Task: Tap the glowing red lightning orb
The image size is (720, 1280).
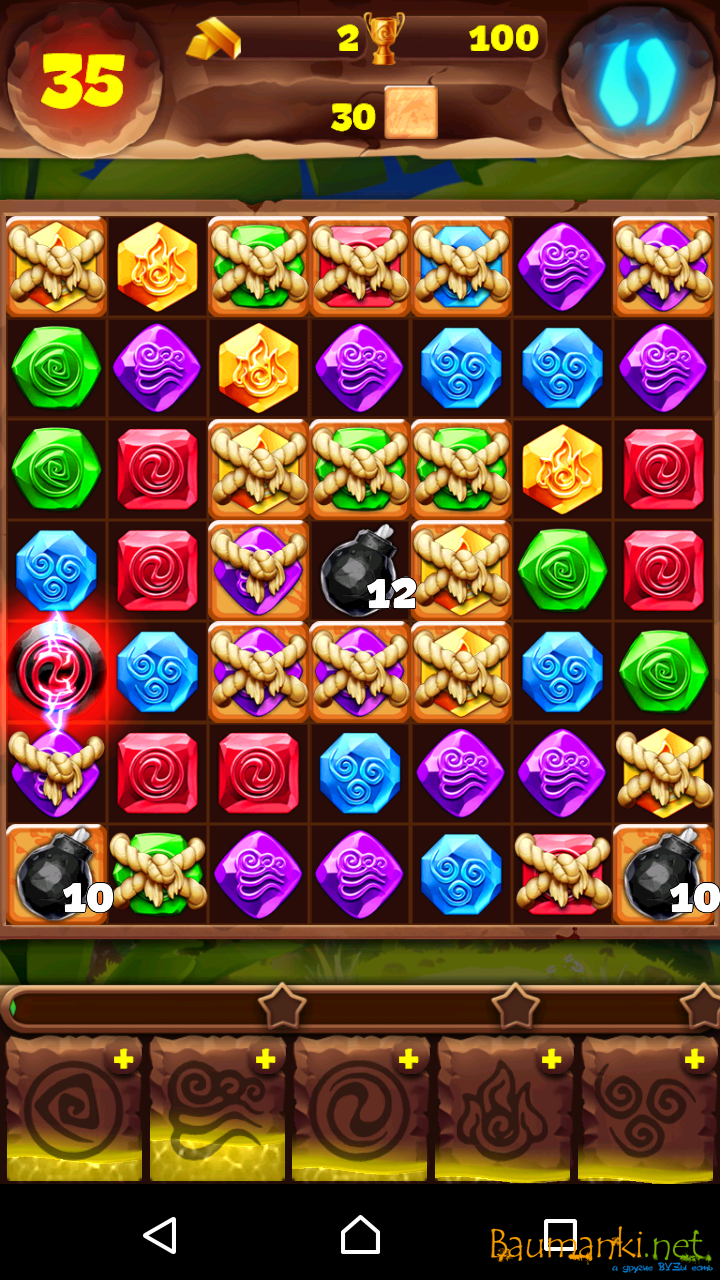Action: coord(55,671)
